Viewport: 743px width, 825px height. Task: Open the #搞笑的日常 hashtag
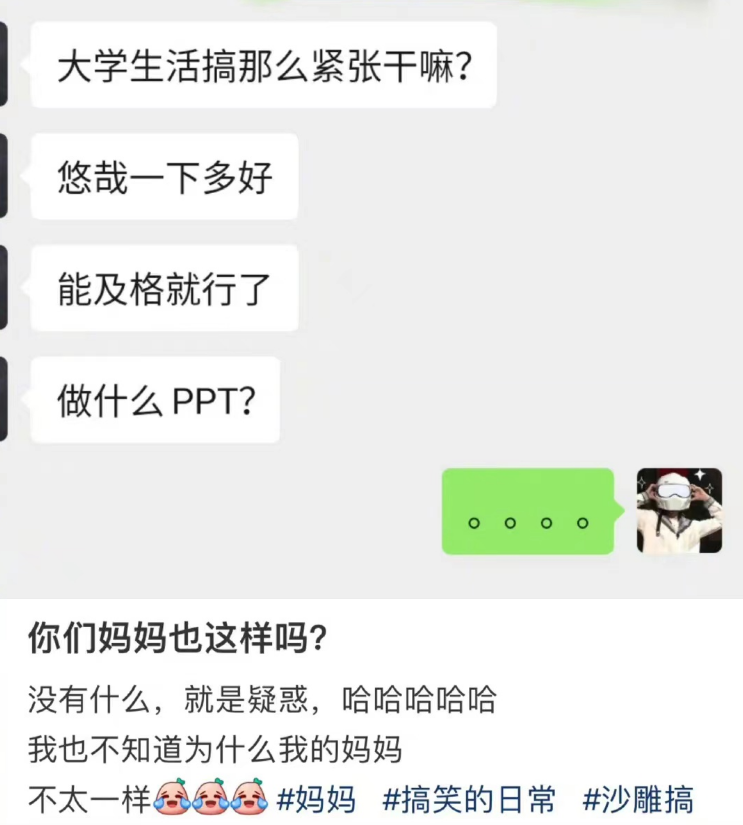[x=469, y=799]
